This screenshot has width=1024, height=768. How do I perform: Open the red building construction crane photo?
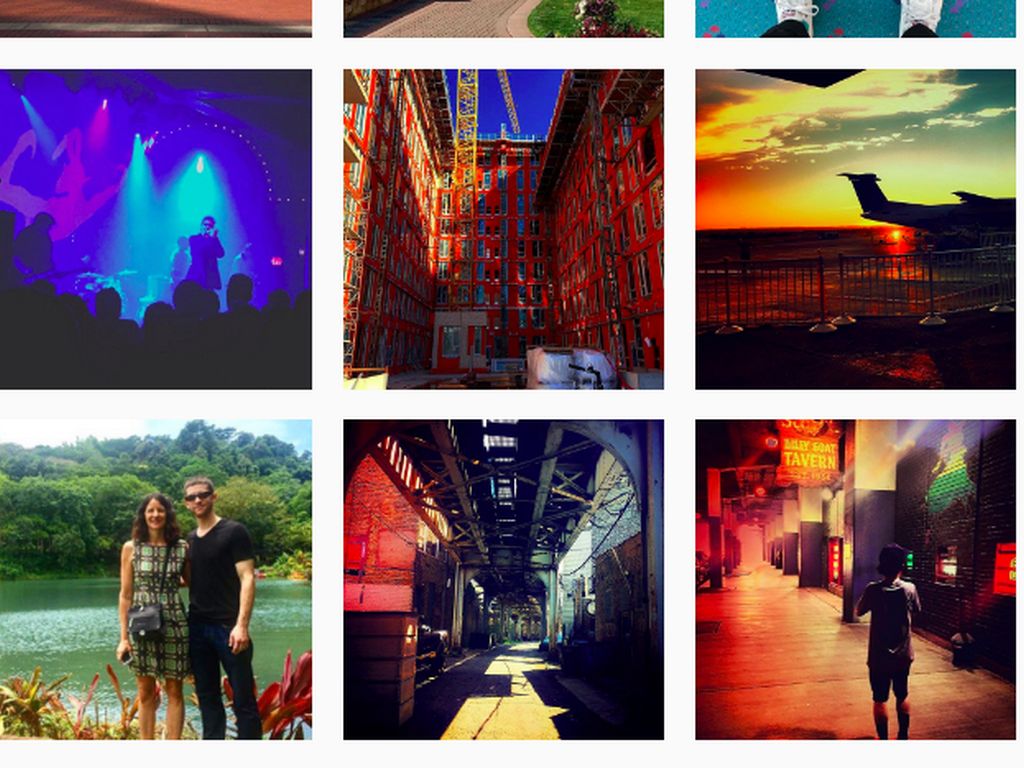(503, 228)
